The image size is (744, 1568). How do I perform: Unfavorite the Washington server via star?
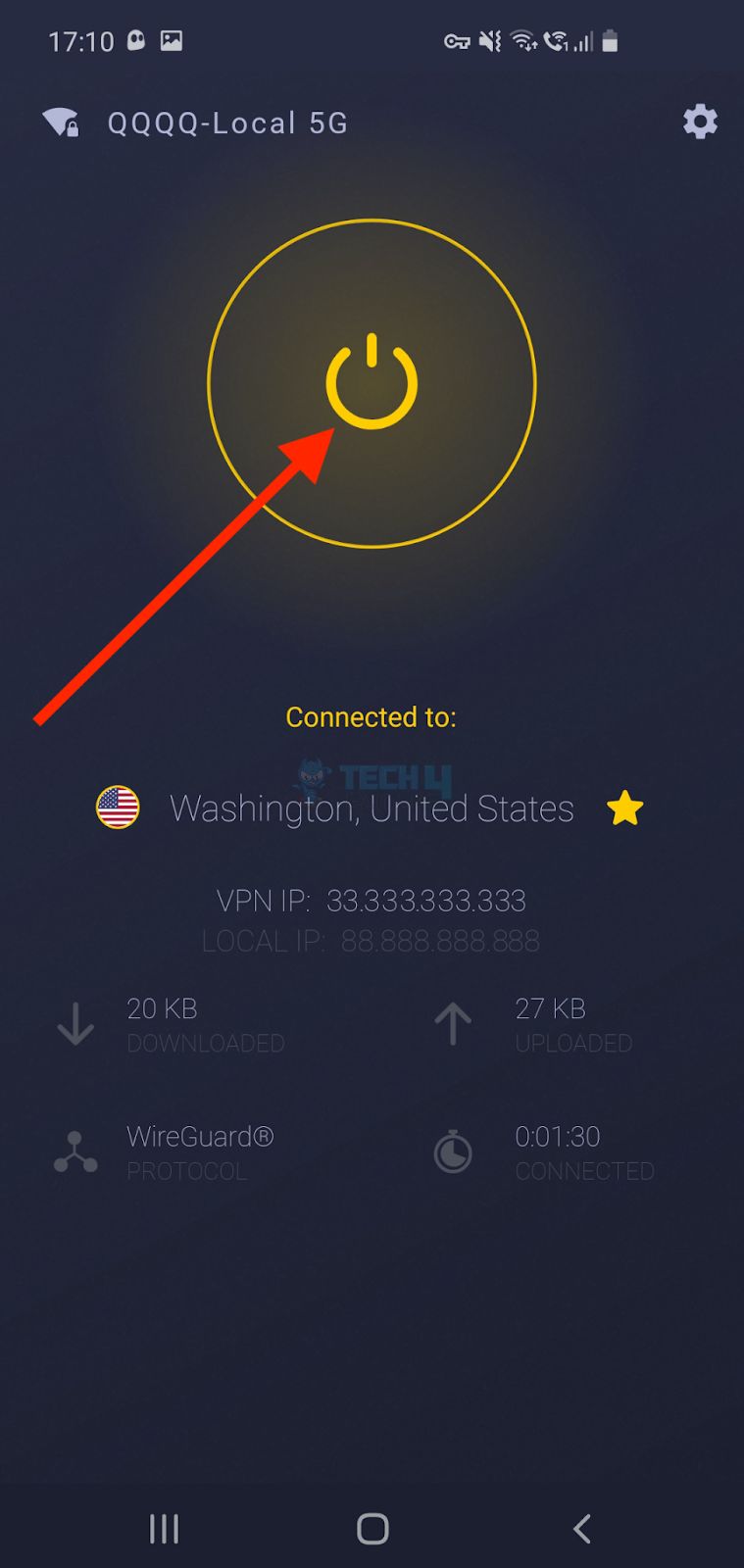click(624, 808)
